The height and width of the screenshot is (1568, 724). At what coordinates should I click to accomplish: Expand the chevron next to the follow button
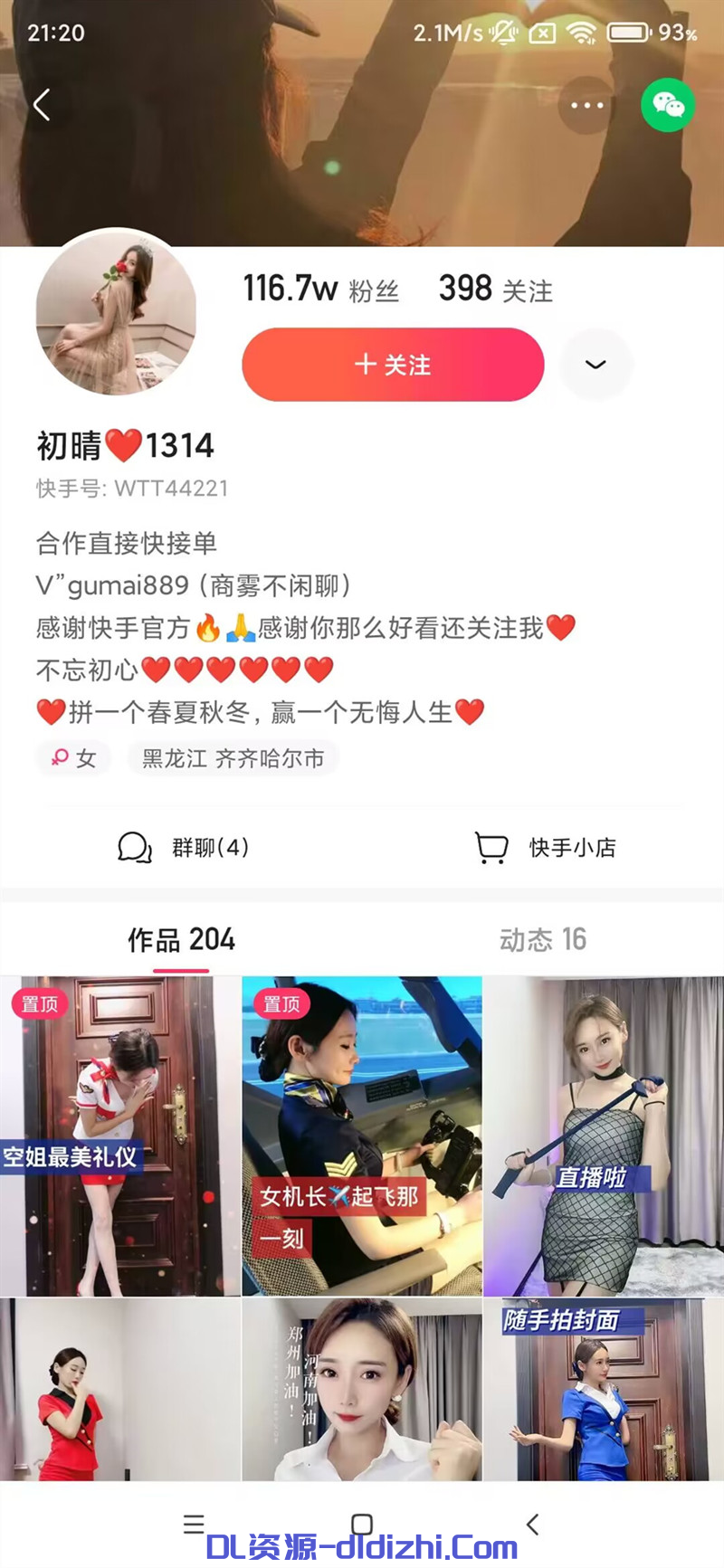[595, 365]
